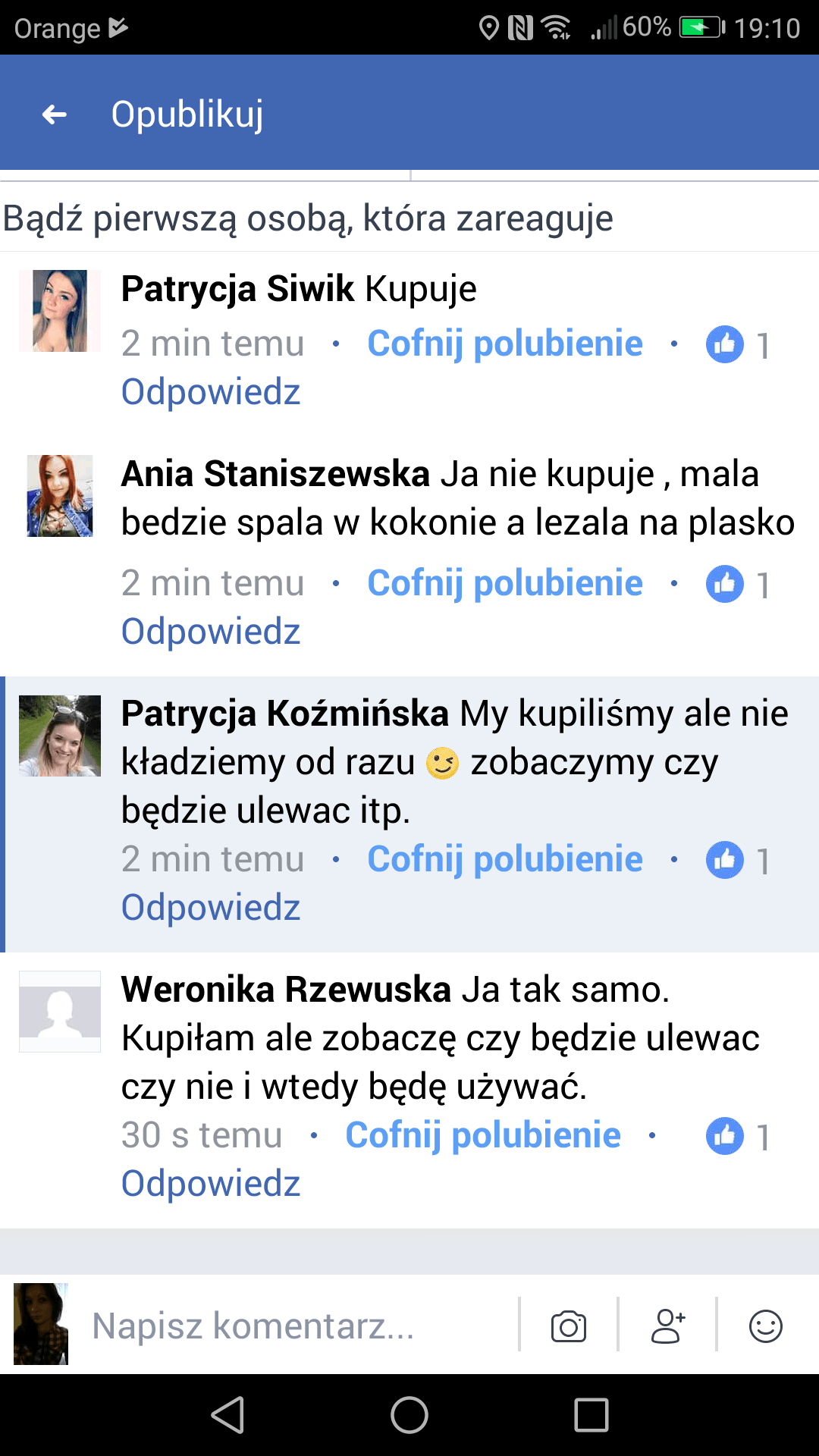819x1456 pixels.
Task: Go back using the arrow beside Opublikuj
Action: 55,115
